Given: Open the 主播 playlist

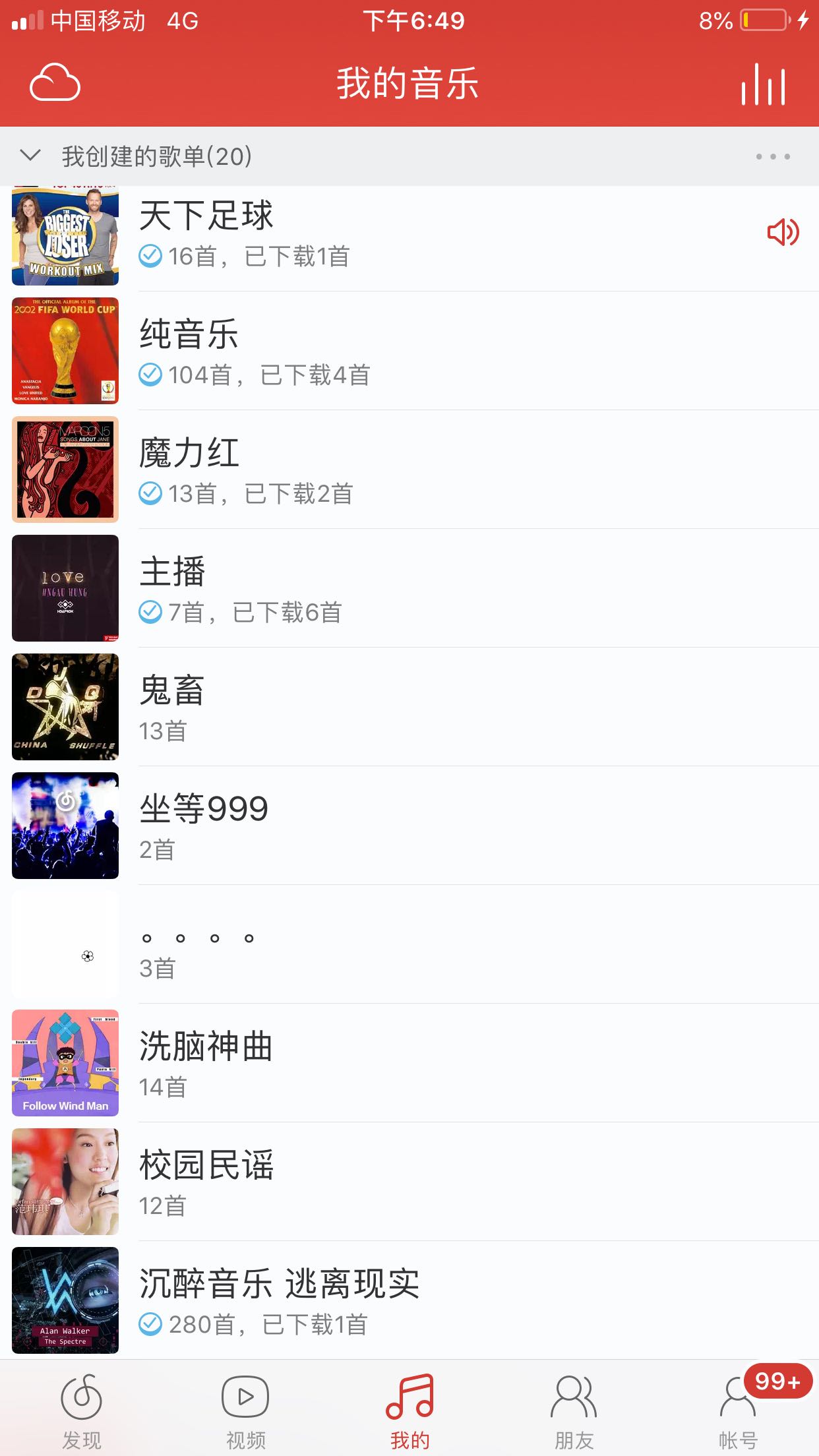Looking at the screenshot, I should [x=409, y=588].
